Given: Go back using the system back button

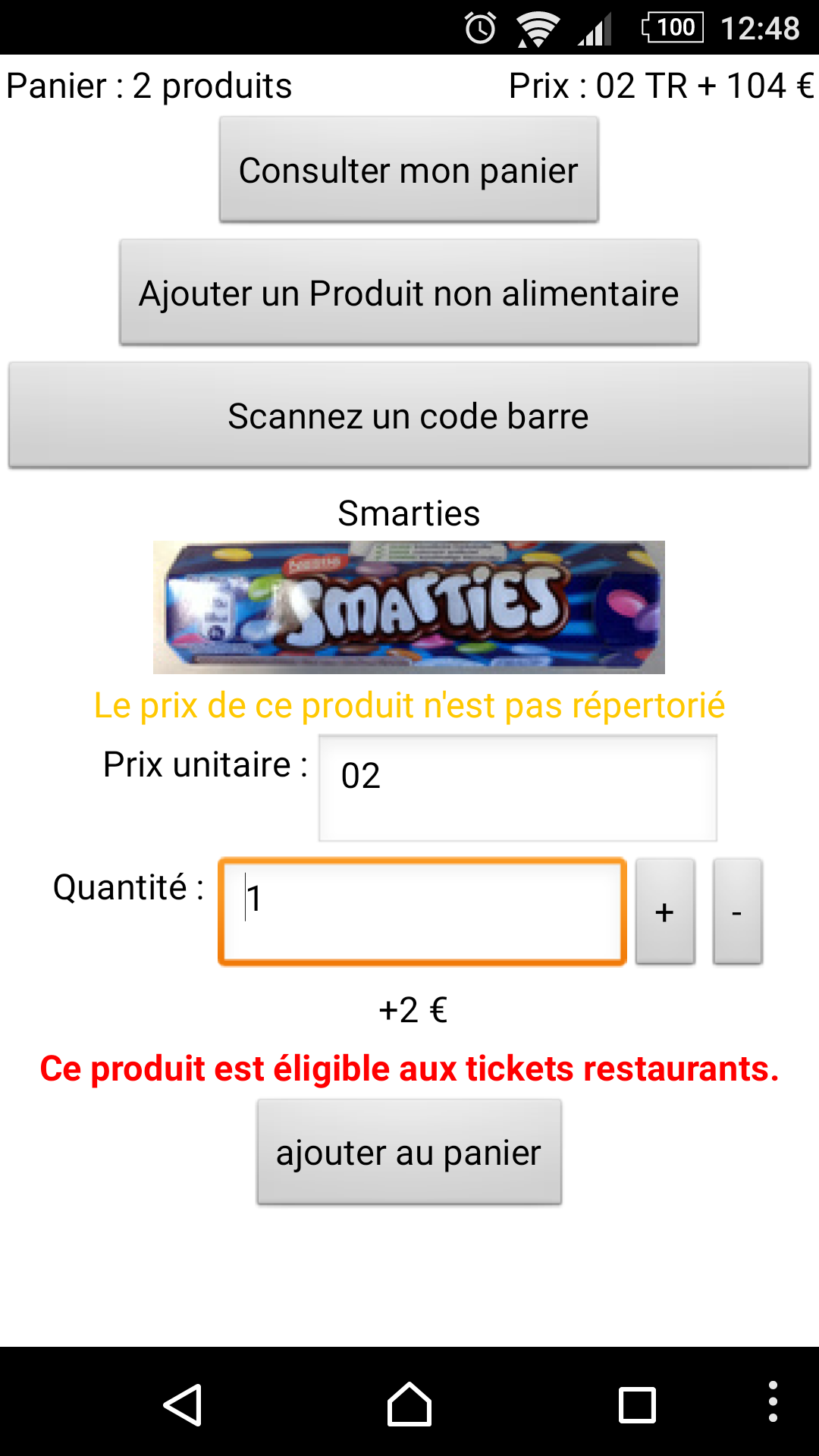Looking at the screenshot, I should 183,1405.
